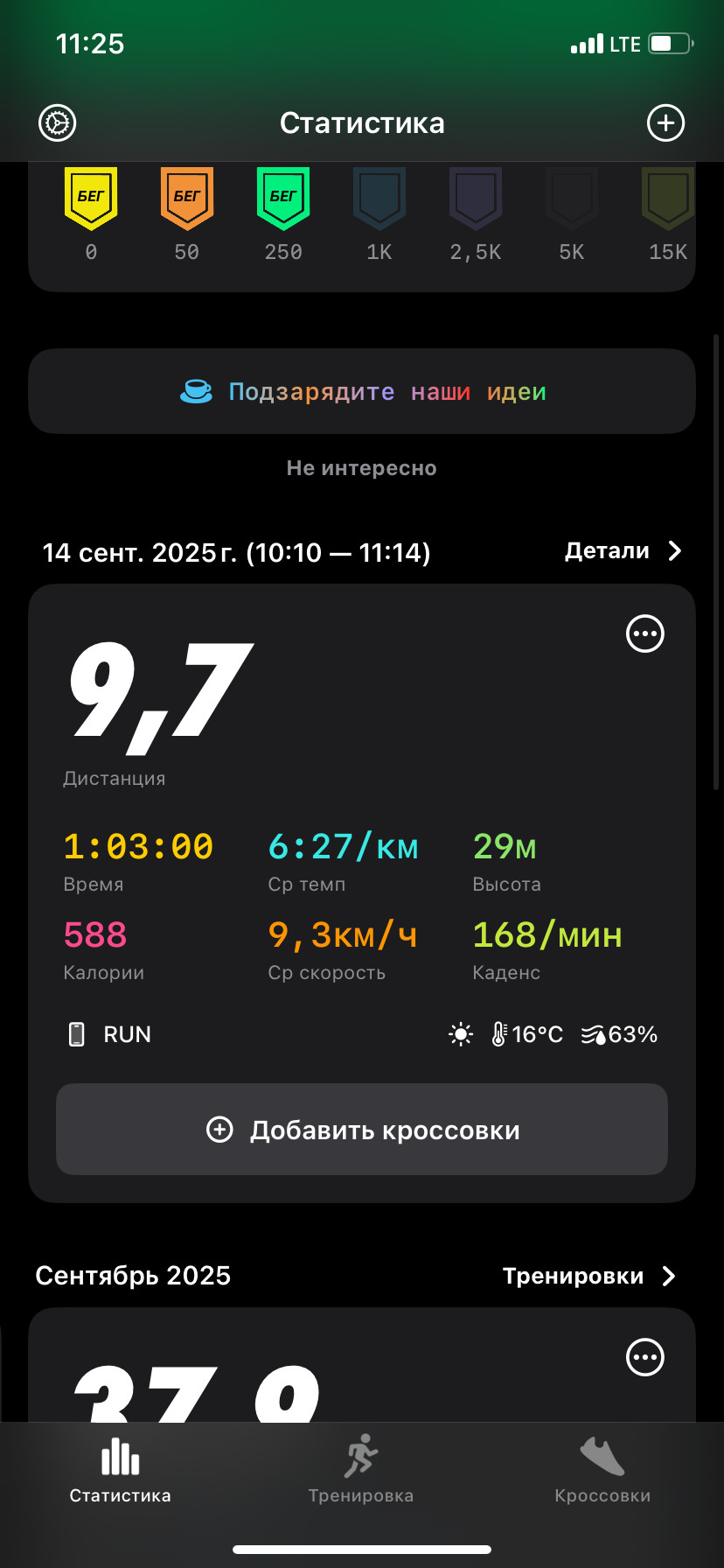Select the Статистика tab

coord(121,1470)
